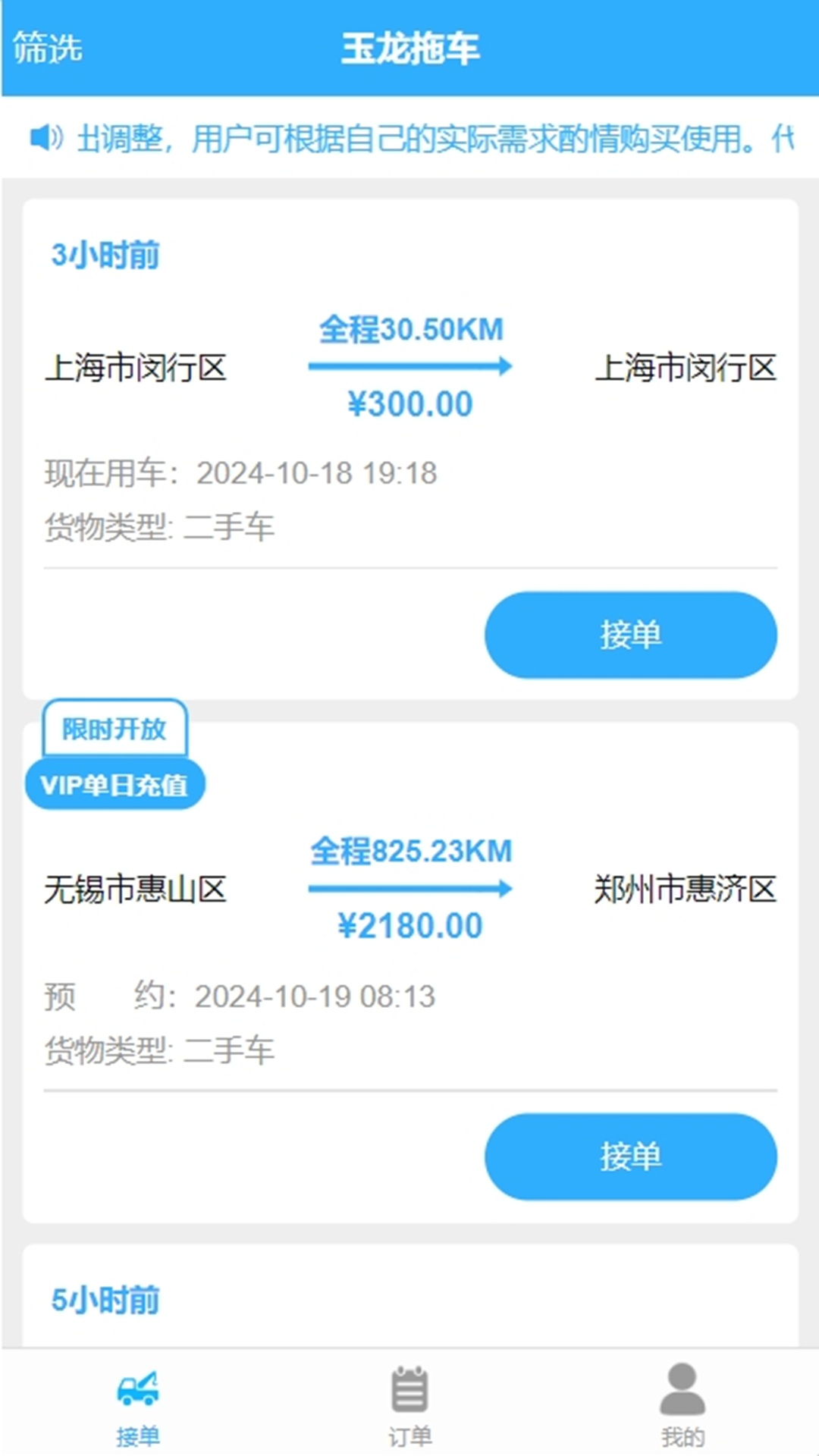819x1456 pixels.
Task: Tap the 全程30.50KM distance label
Action: pyautogui.click(x=412, y=328)
